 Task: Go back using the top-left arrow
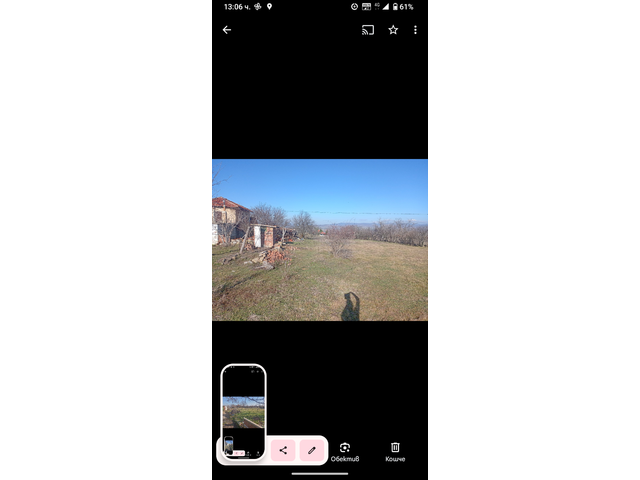tap(227, 30)
